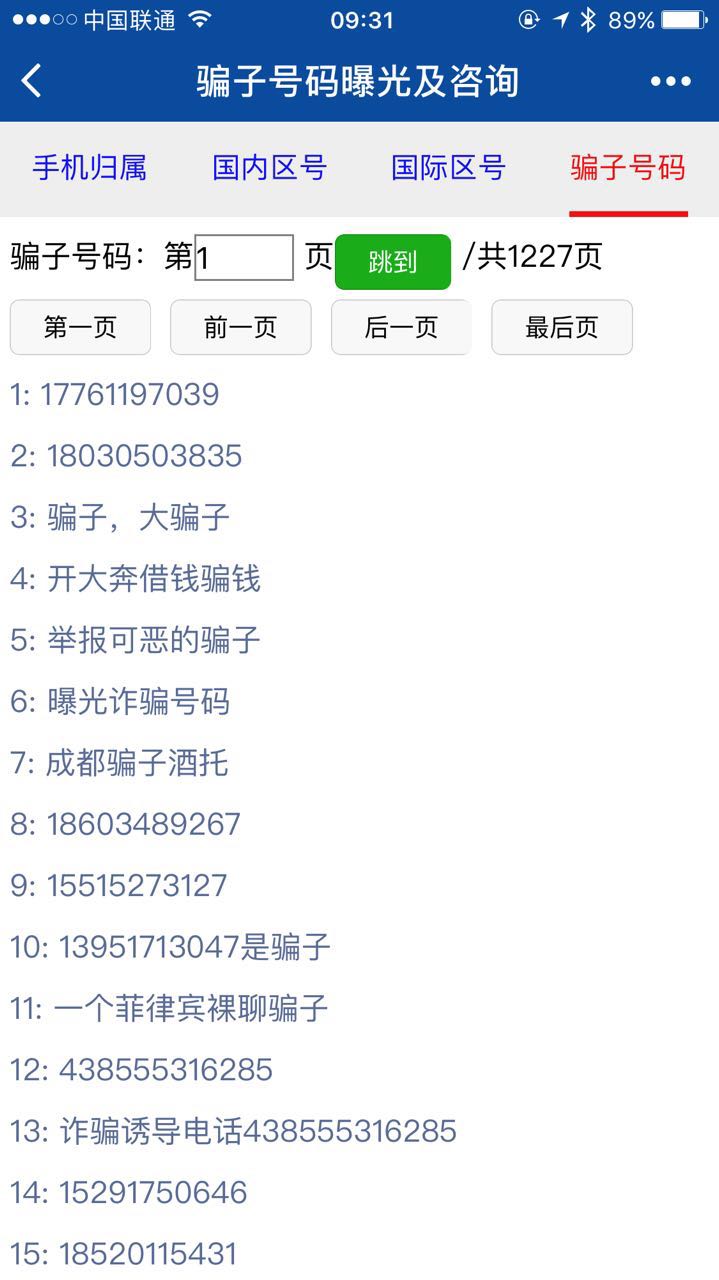Go to 第一页
Image resolution: width=719 pixels, height=1280 pixels.
click(x=80, y=327)
